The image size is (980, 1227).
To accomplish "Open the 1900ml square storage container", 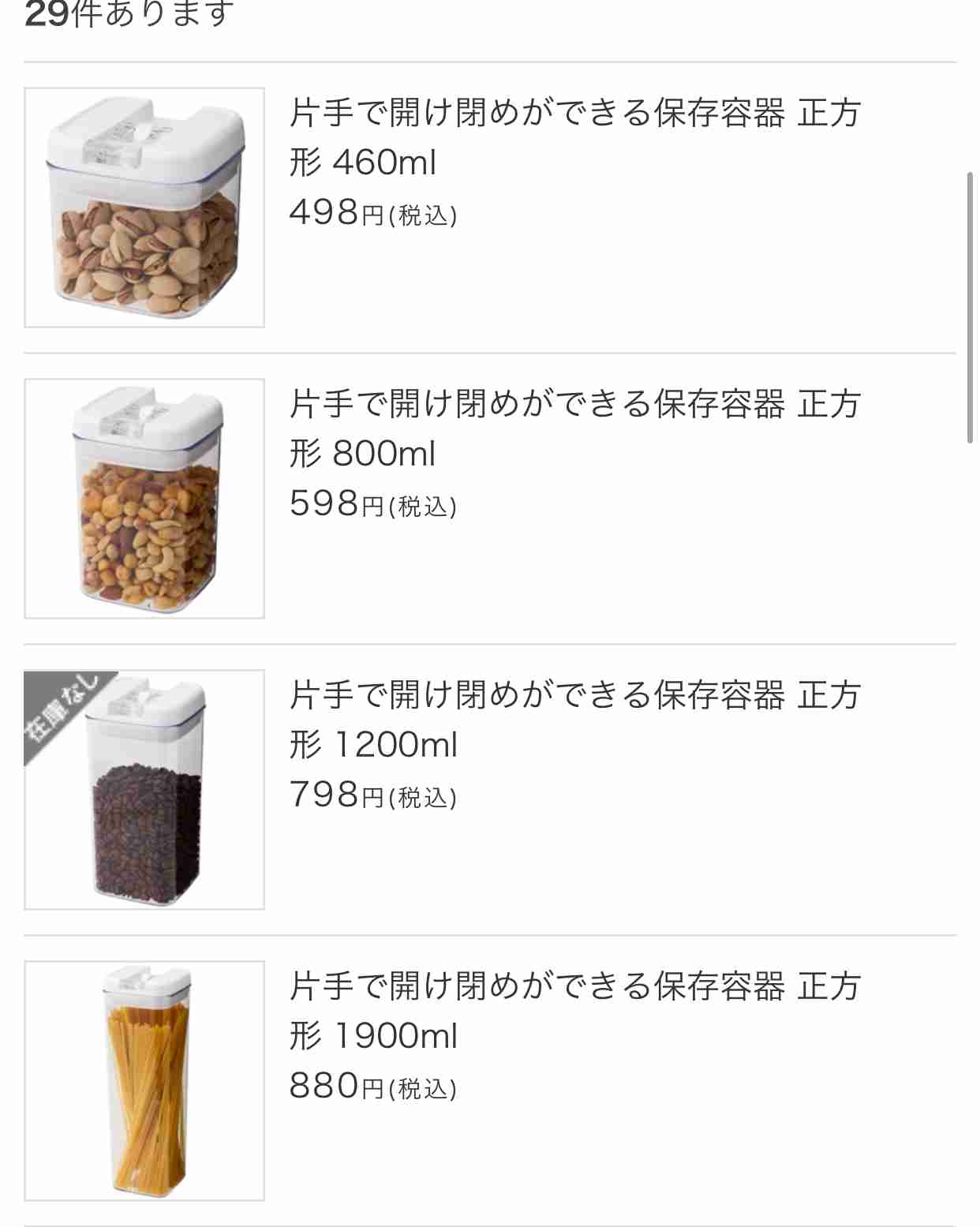I will [x=574, y=1010].
